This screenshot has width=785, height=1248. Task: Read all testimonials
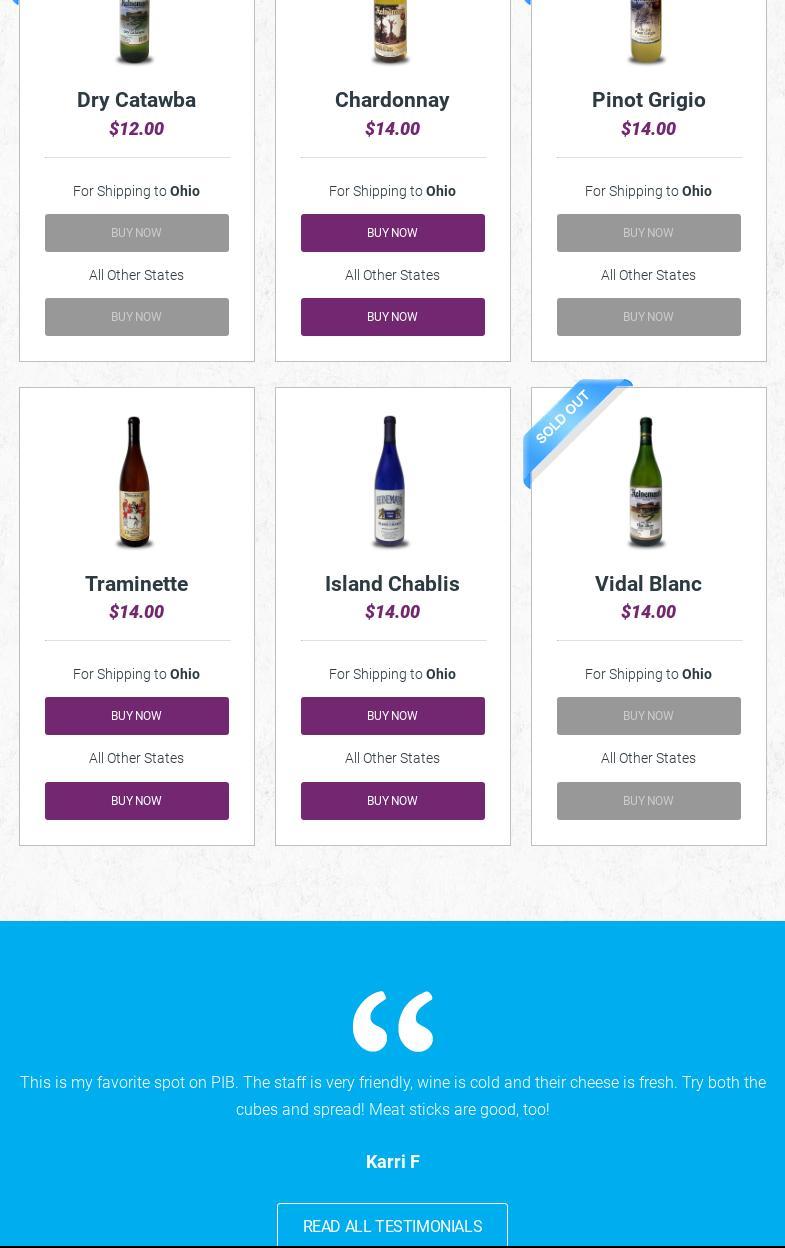pyautogui.click(x=392, y=1226)
